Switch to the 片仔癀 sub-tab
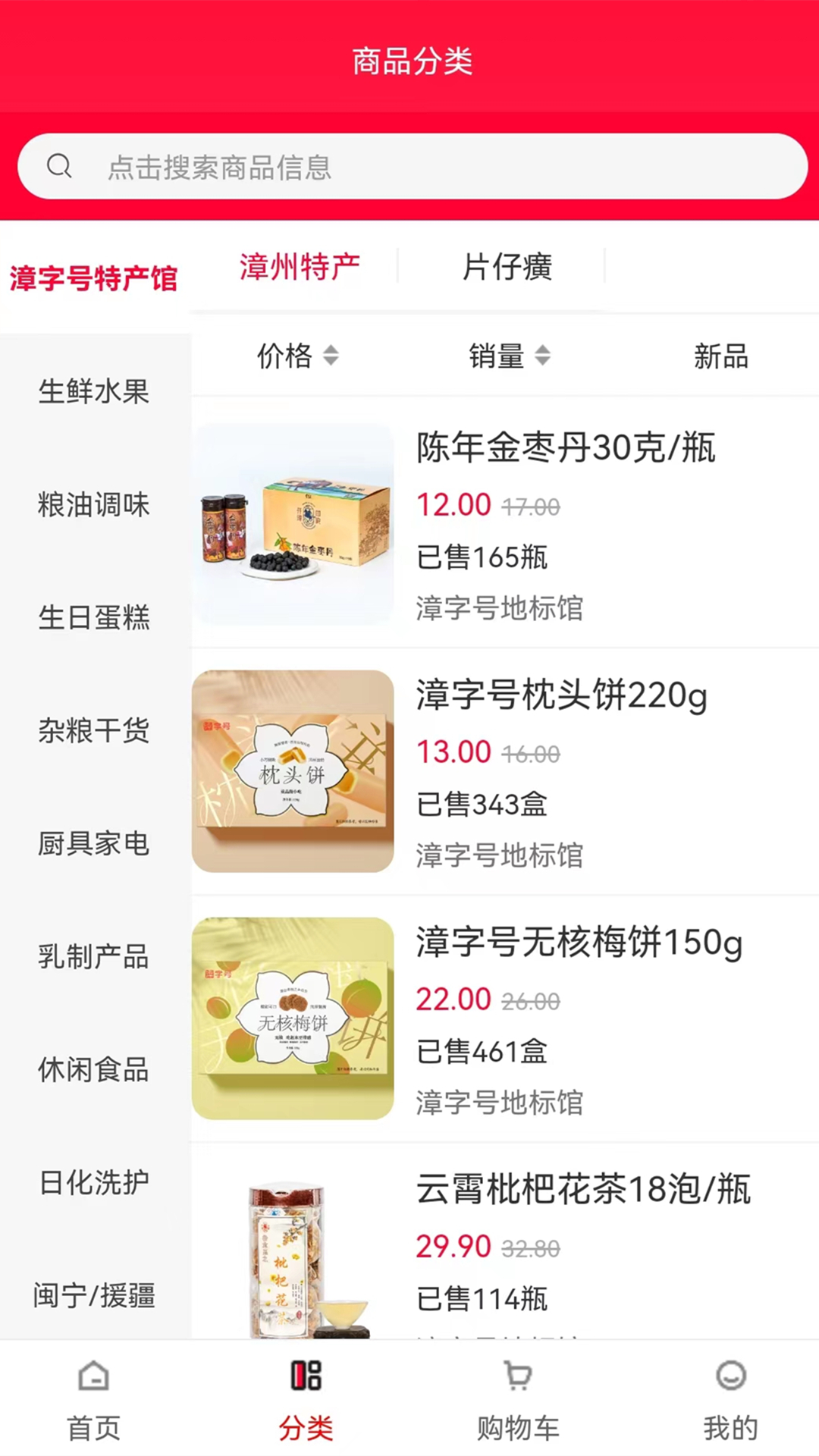The image size is (819, 1456). click(507, 267)
